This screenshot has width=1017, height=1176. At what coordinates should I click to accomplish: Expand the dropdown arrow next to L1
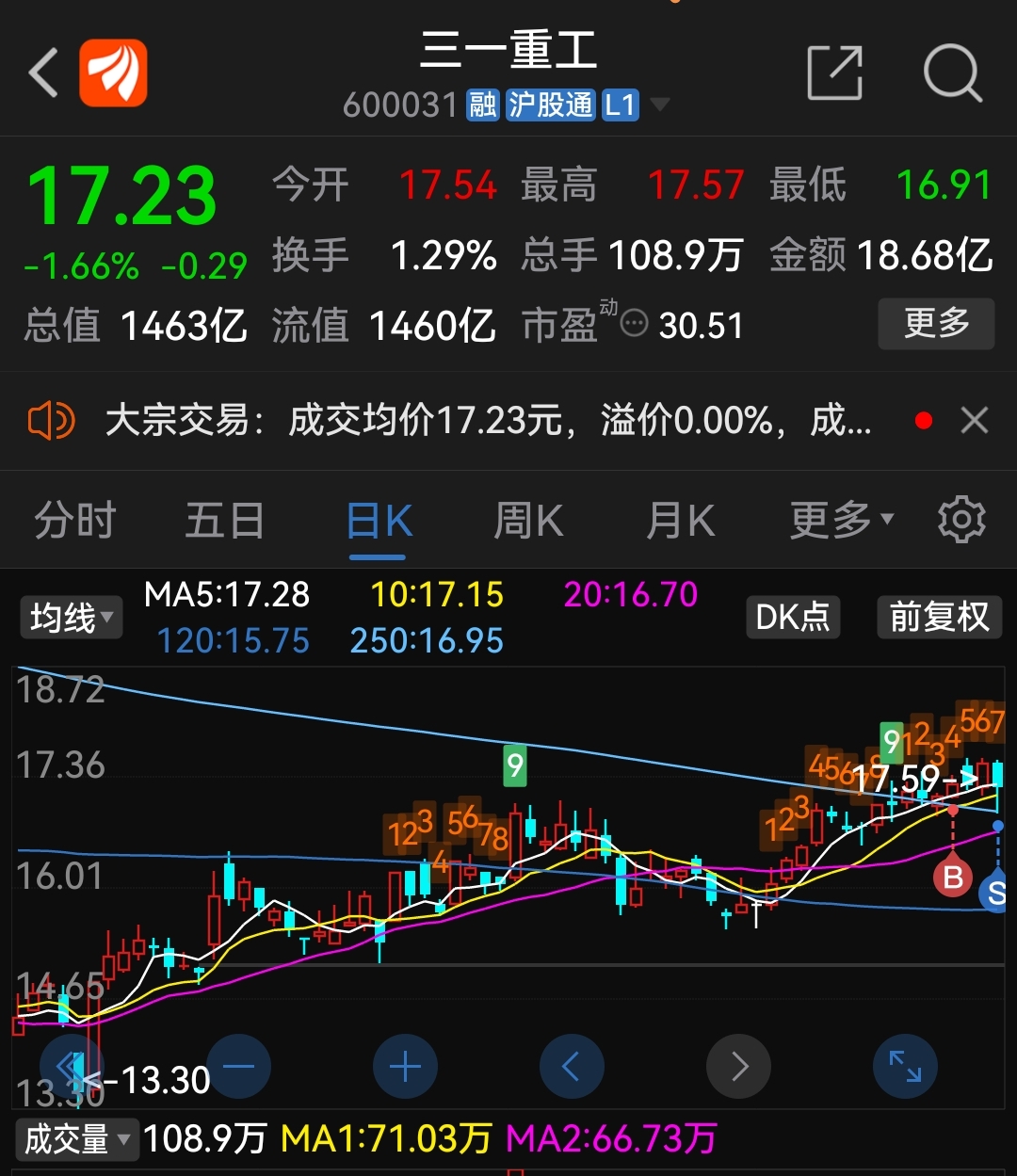pyautogui.click(x=662, y=106)
